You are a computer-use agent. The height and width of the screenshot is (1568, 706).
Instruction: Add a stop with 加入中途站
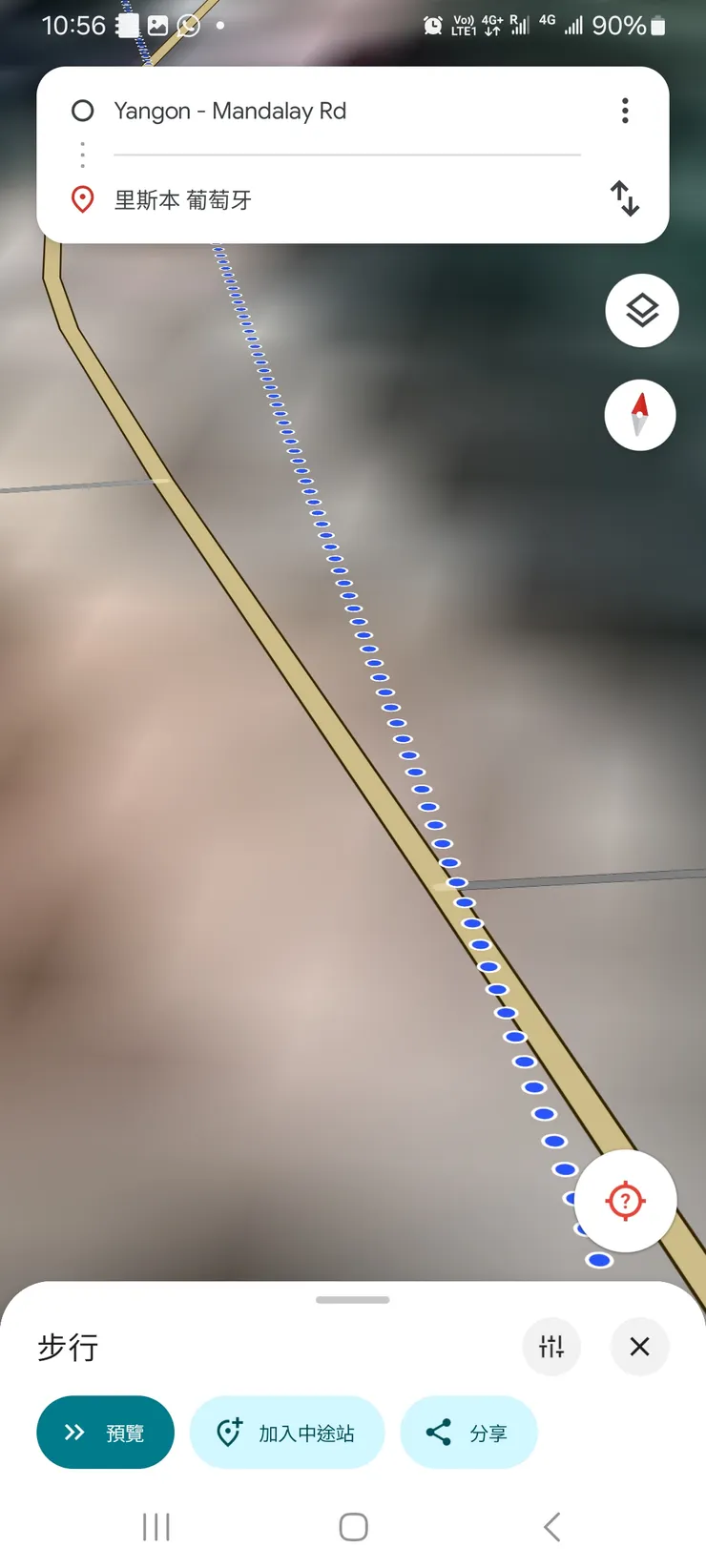pyautogui.click(x=287, y=1433)
